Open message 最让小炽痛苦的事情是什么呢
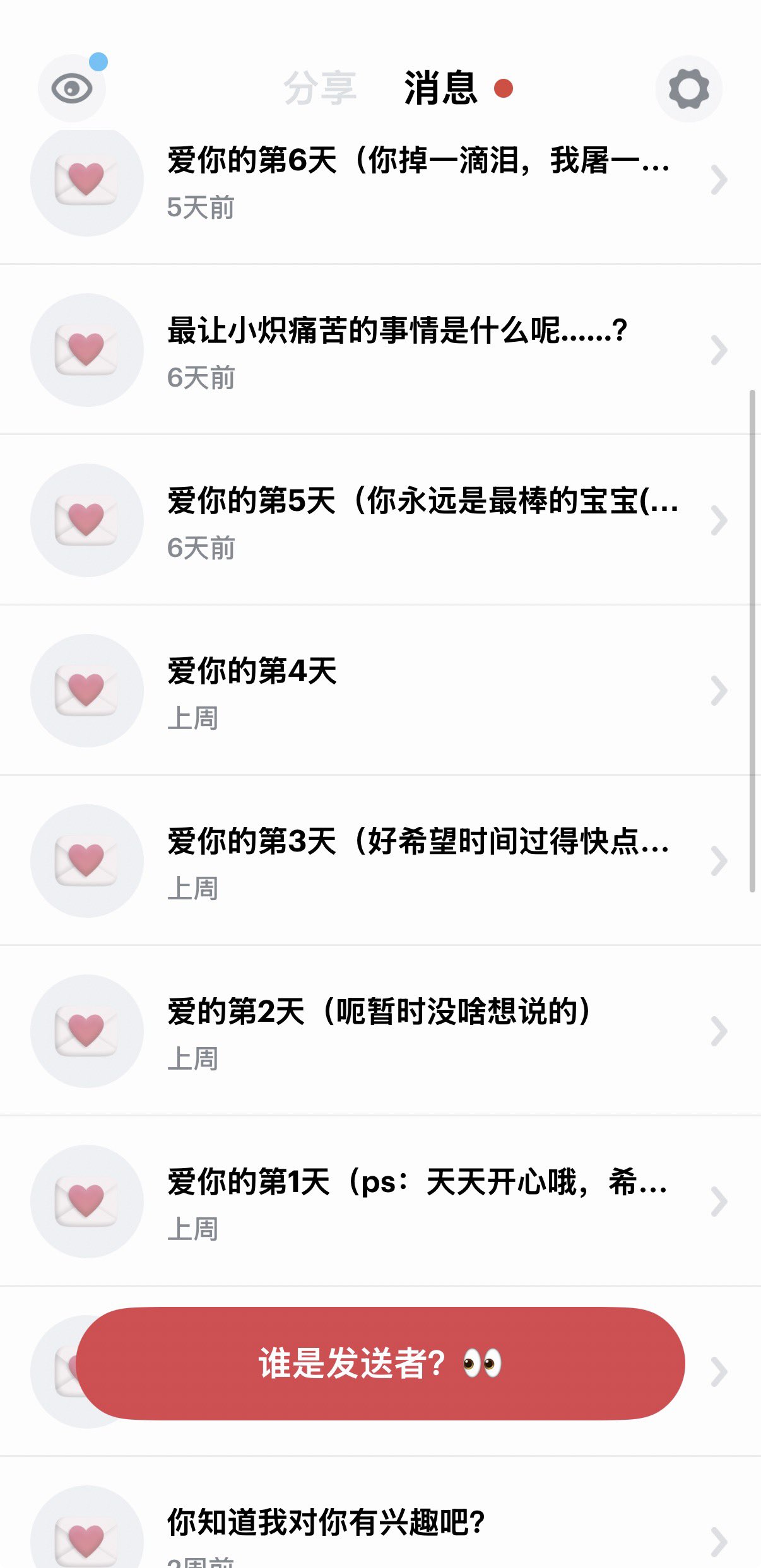Viewport: 761px width, 1568px height. click(x=398, y=350)
